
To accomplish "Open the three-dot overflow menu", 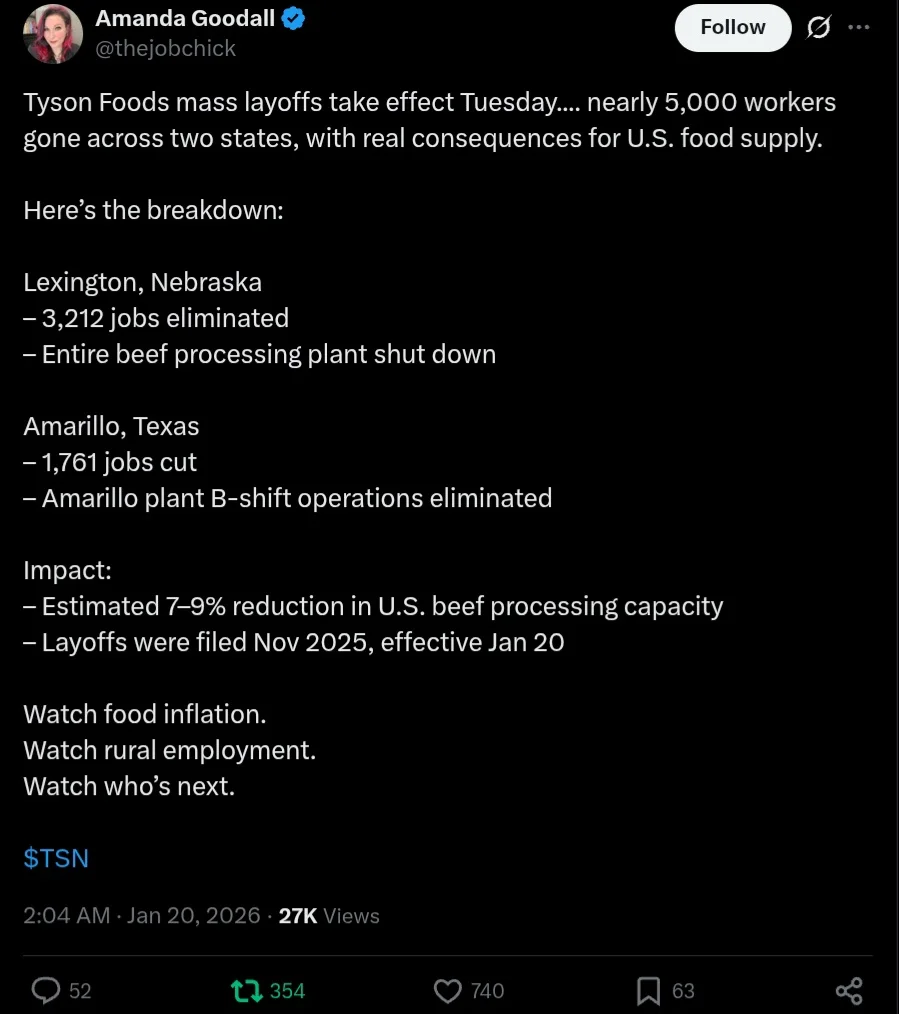I will point(858,28).
